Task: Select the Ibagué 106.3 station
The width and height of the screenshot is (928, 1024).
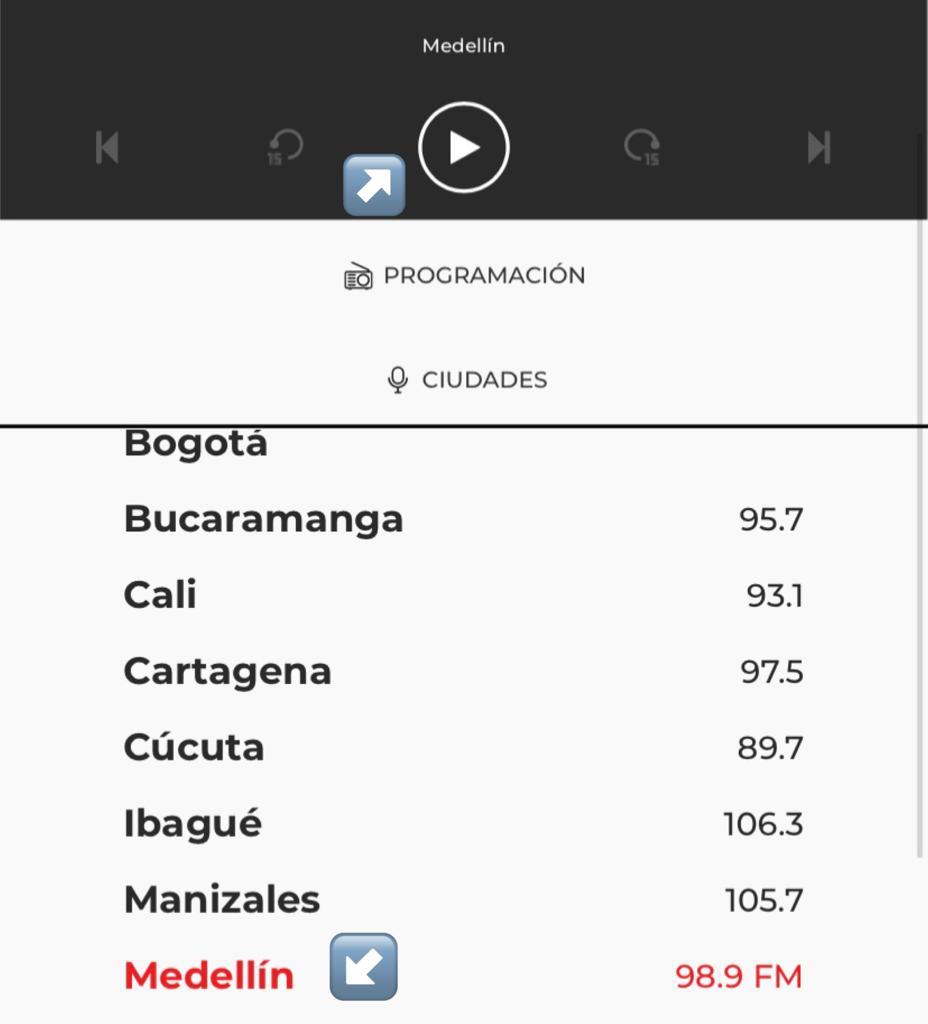Action: (x=463, y=823)
